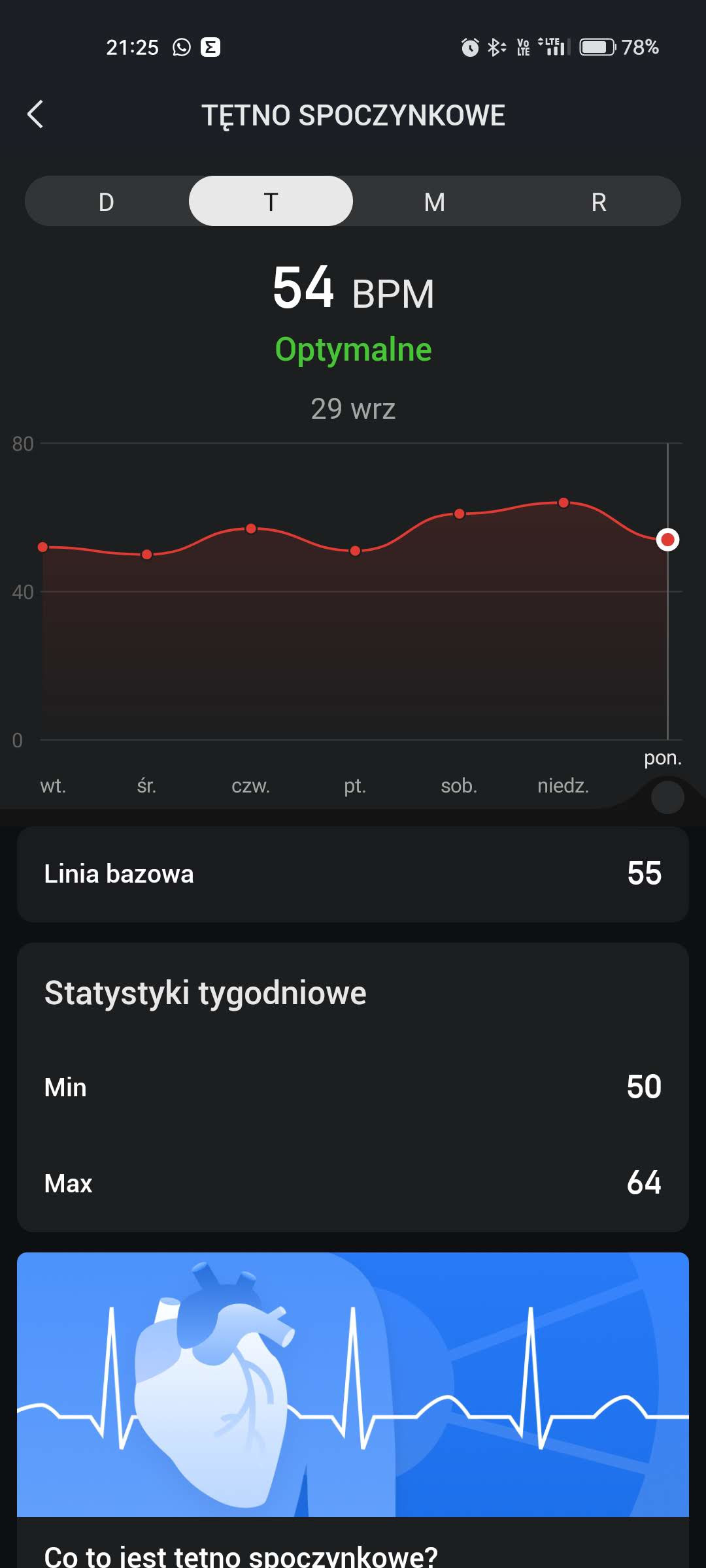The height and width of the screenshot is (1568, 706).
Task: Select the T (week) tab
Action: coord(271,201)
